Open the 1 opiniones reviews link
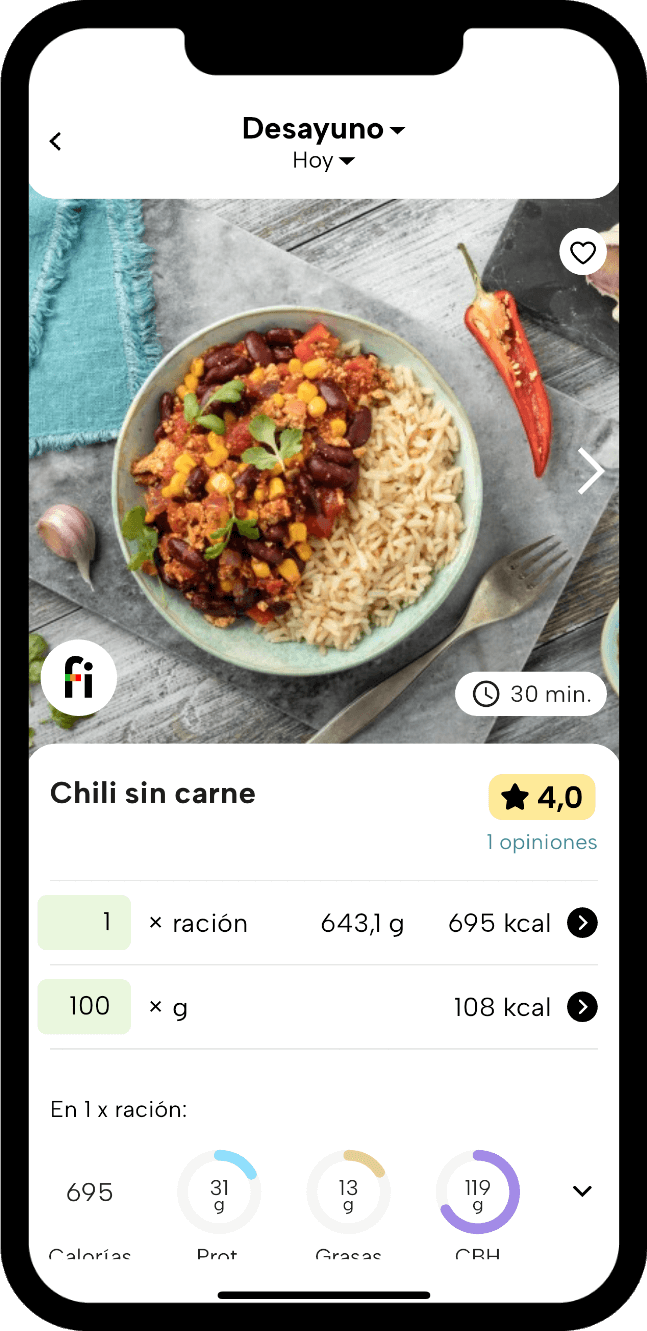647x1331 pixels. 541,842
